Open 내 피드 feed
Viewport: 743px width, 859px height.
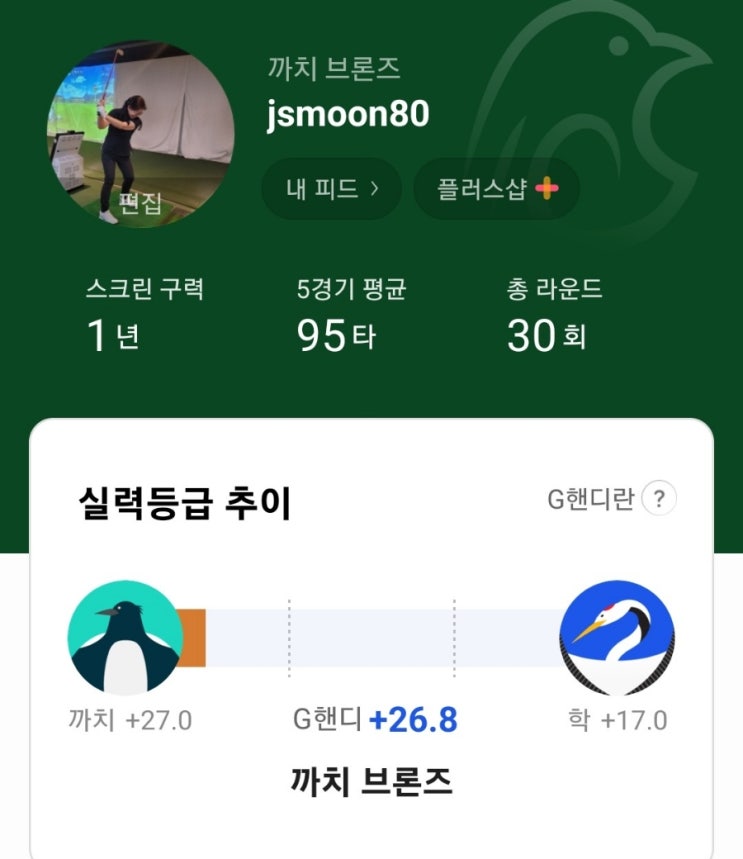pyautogui.click(x=331, y=189)
